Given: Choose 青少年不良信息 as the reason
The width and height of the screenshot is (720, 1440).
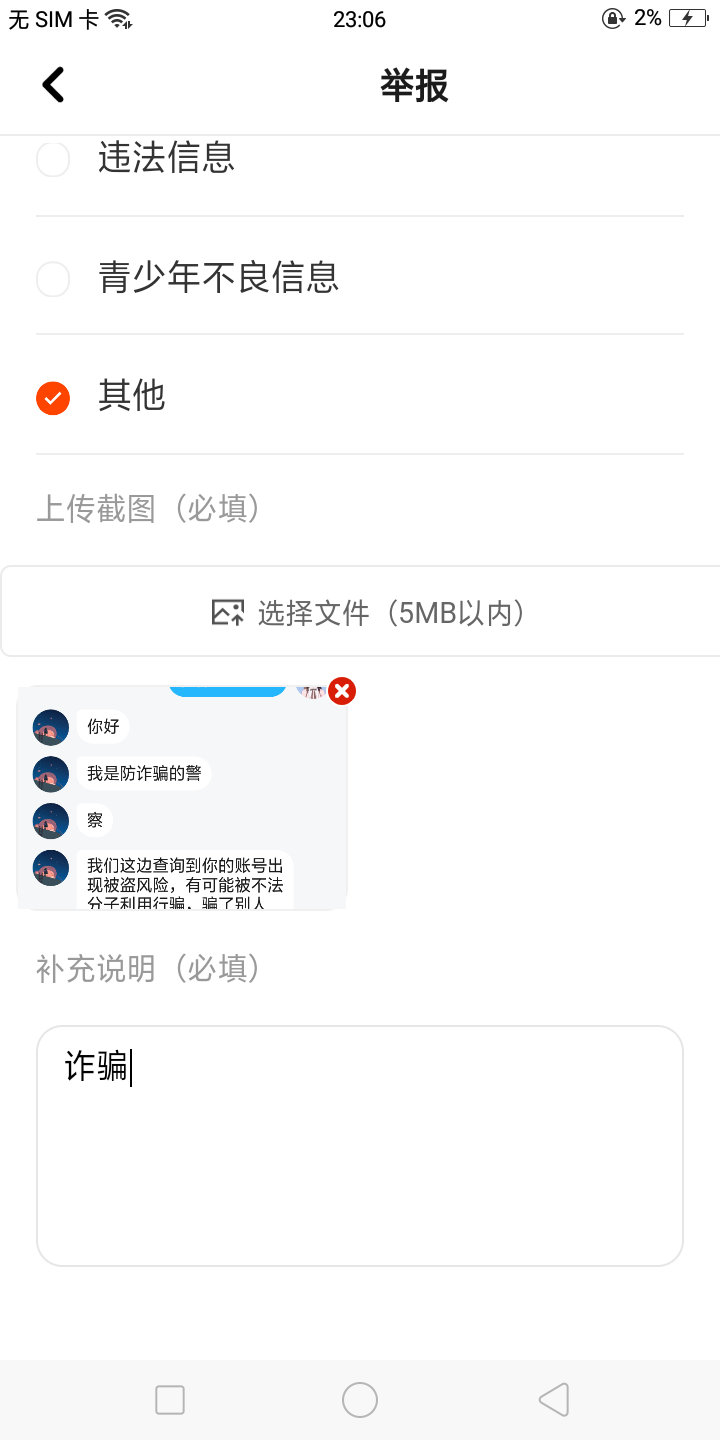Looking at the screenshot, I should [x=53, y=279].
